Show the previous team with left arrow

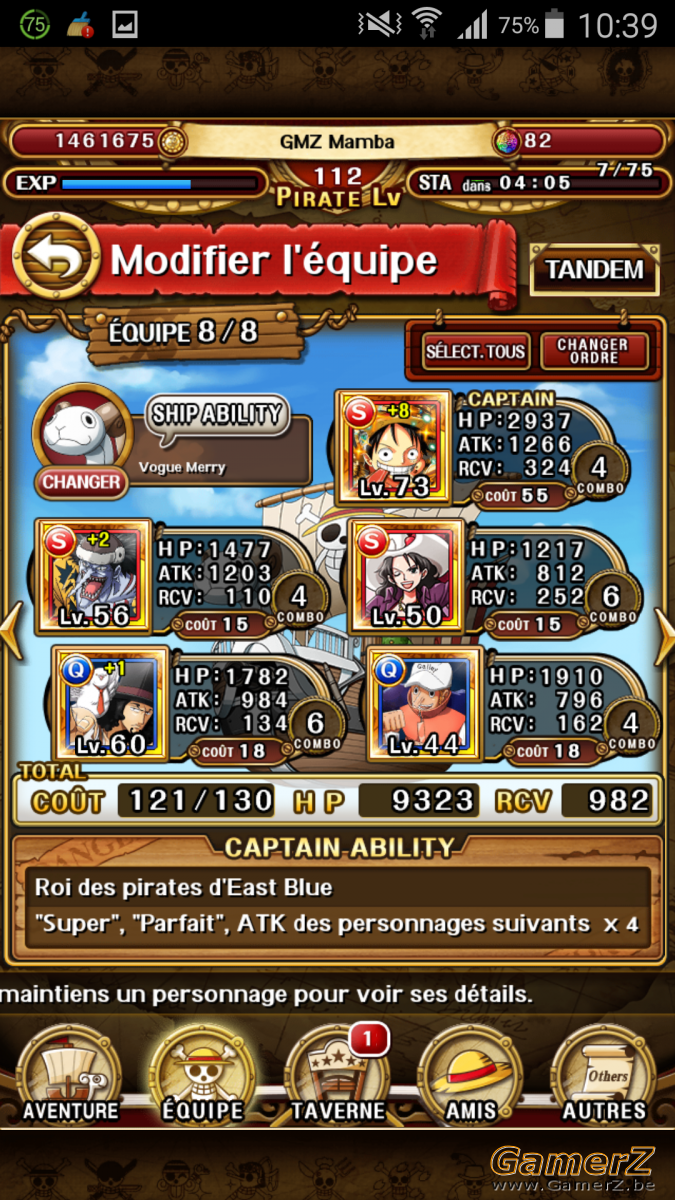[11, 632]
